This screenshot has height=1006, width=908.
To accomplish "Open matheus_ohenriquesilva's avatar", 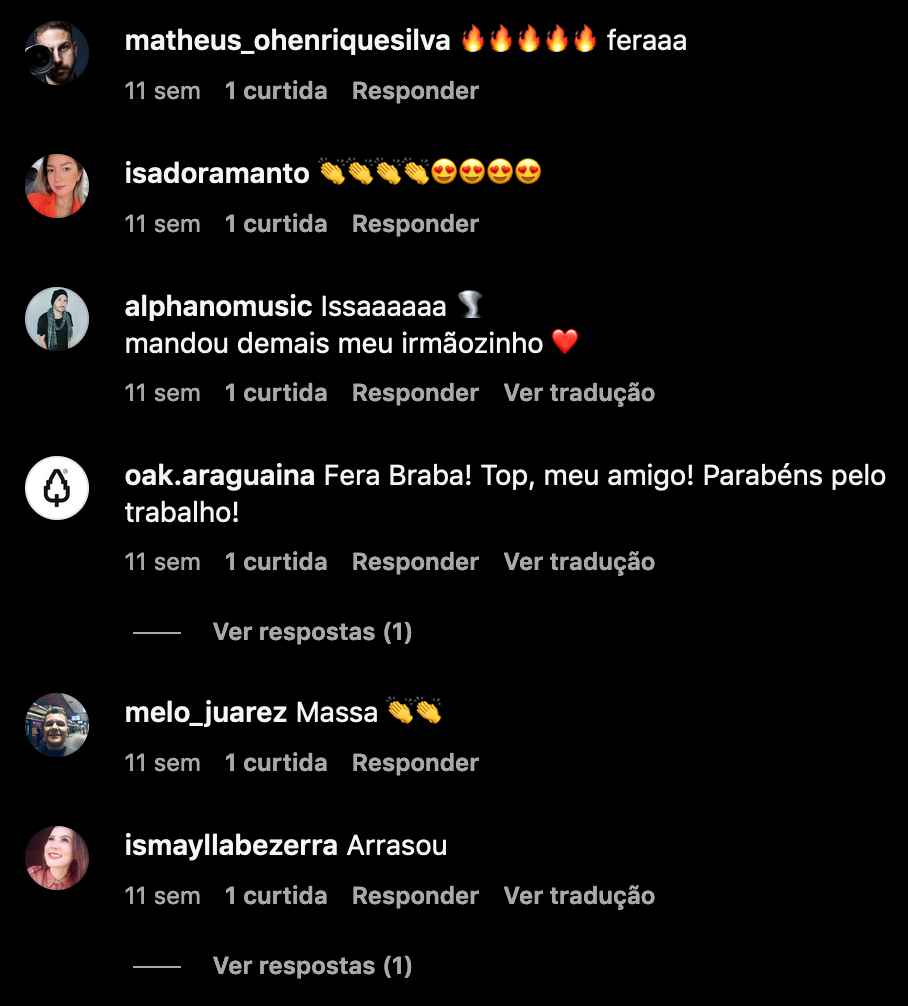I will pyautogui.click(x=57, y=53).
